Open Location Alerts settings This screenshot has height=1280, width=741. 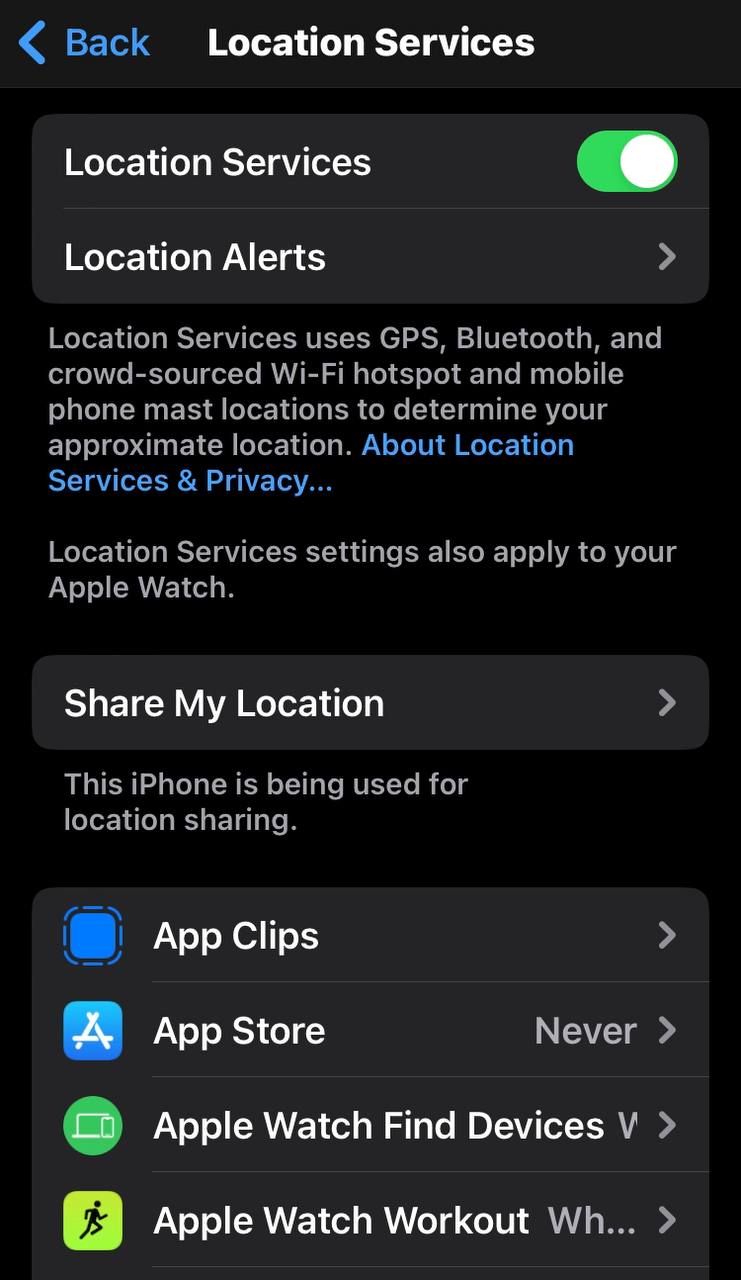[x=370, y=257]
